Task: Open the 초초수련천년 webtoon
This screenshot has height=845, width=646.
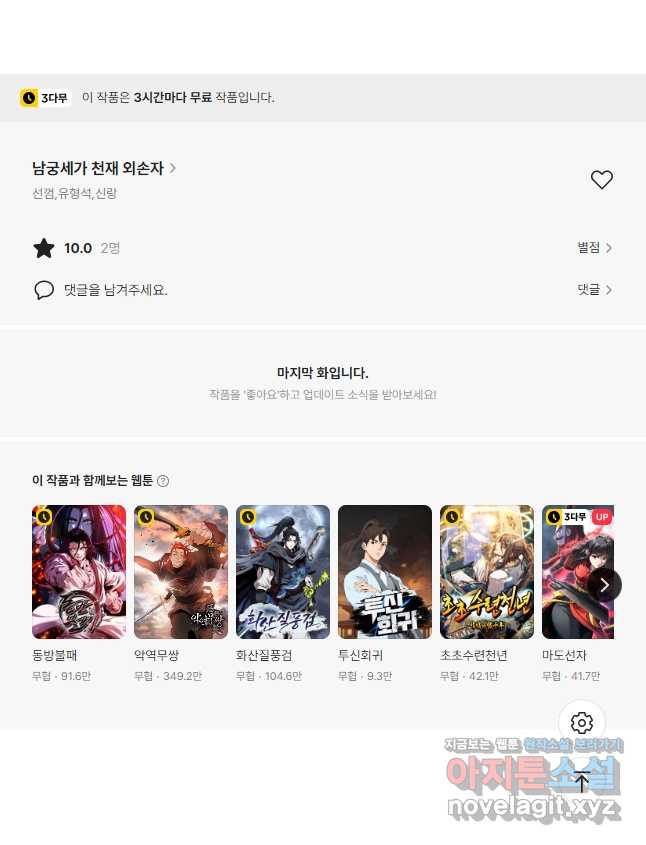Action: pyautogui.click(x=487, y=572)
